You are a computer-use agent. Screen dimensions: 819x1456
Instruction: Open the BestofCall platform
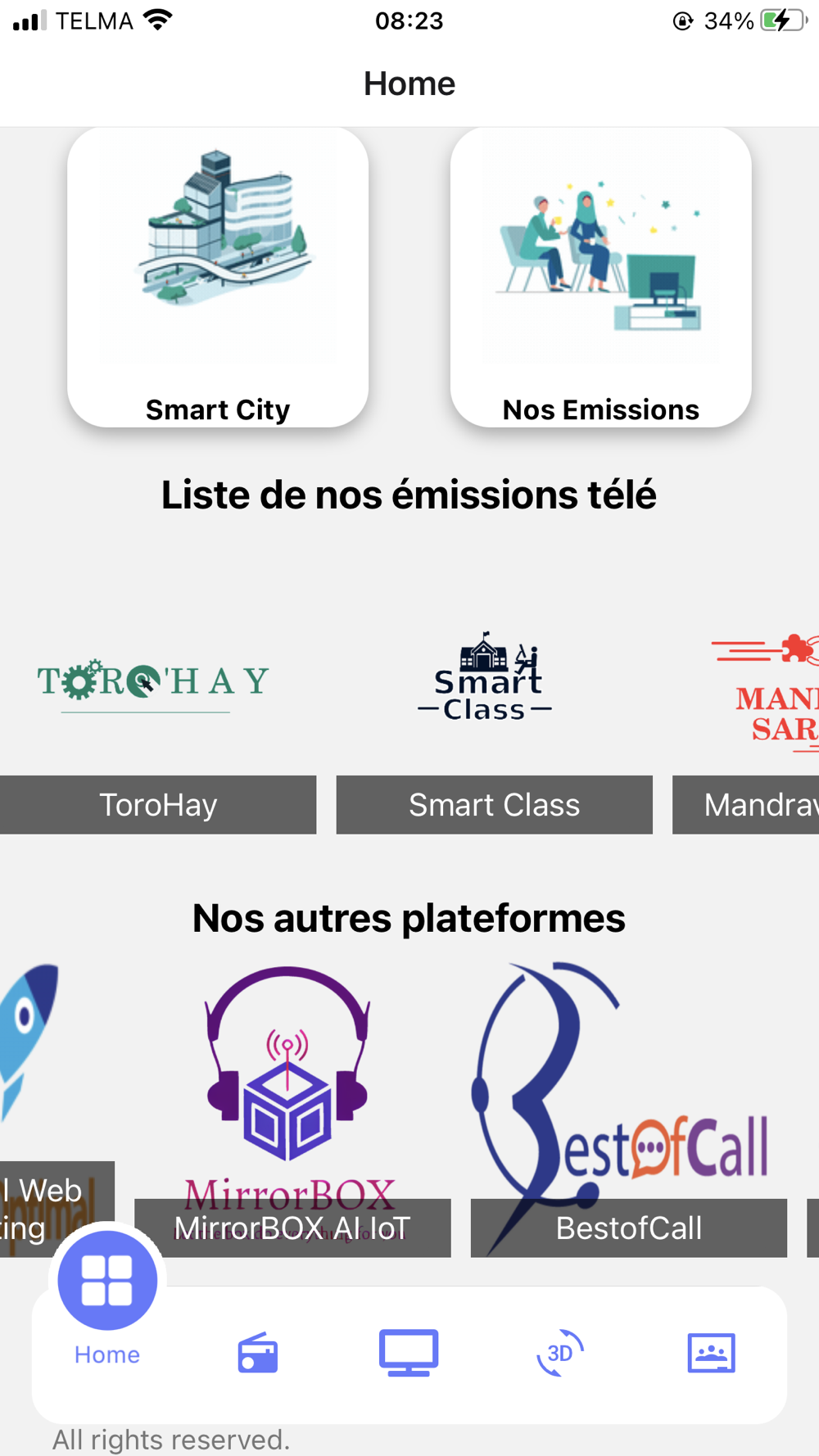pos(628,1227)
